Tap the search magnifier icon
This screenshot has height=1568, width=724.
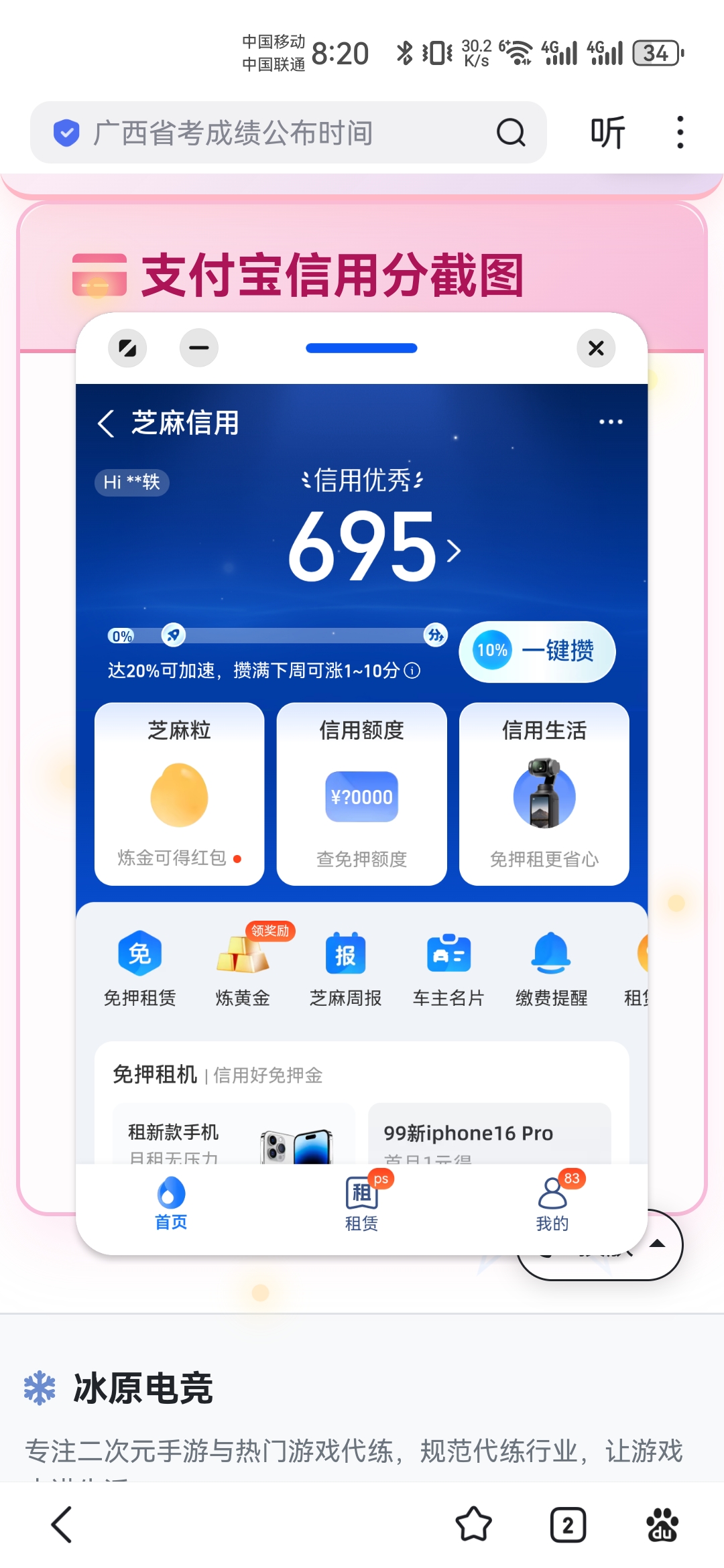(511, 133)
